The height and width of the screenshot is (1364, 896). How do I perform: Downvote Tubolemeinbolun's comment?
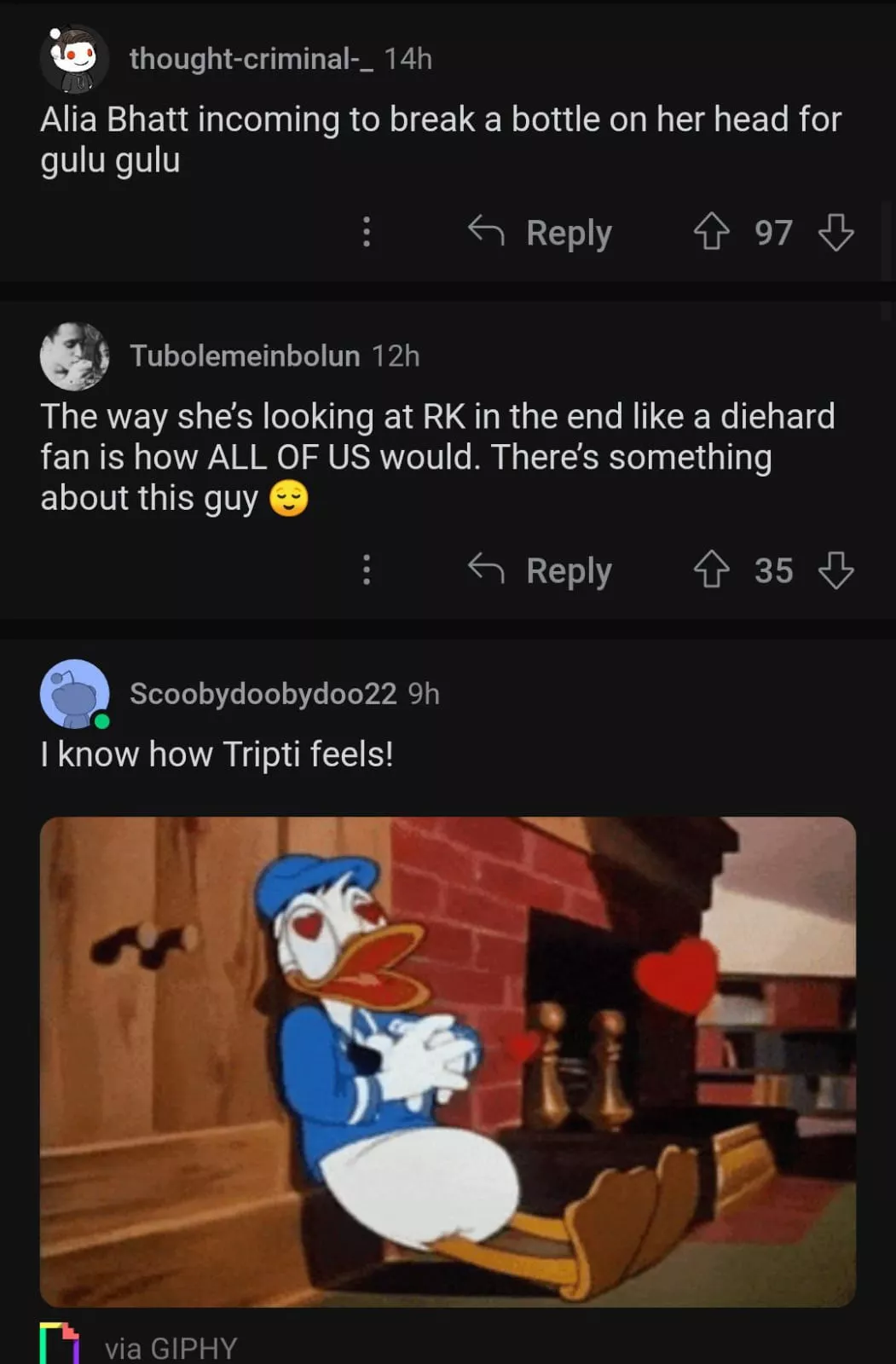(835, 569)
